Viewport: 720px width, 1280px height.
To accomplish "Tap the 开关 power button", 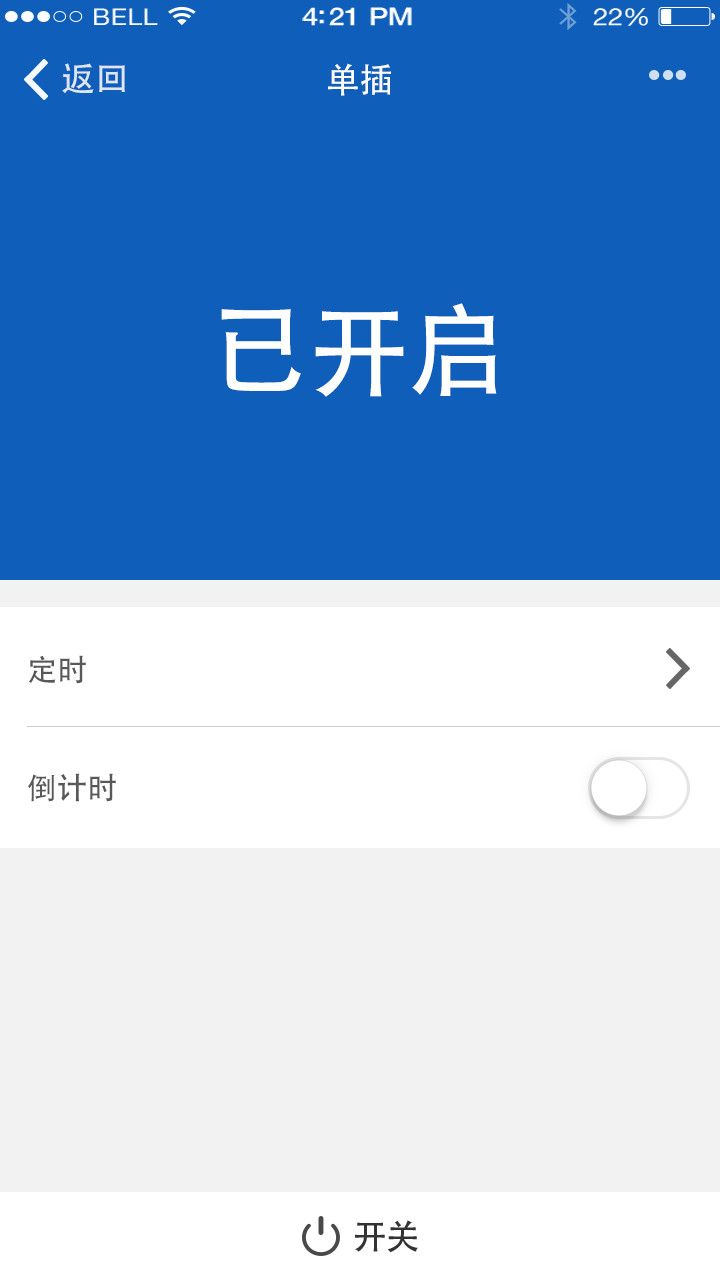I will click(x=360, y=1237).
